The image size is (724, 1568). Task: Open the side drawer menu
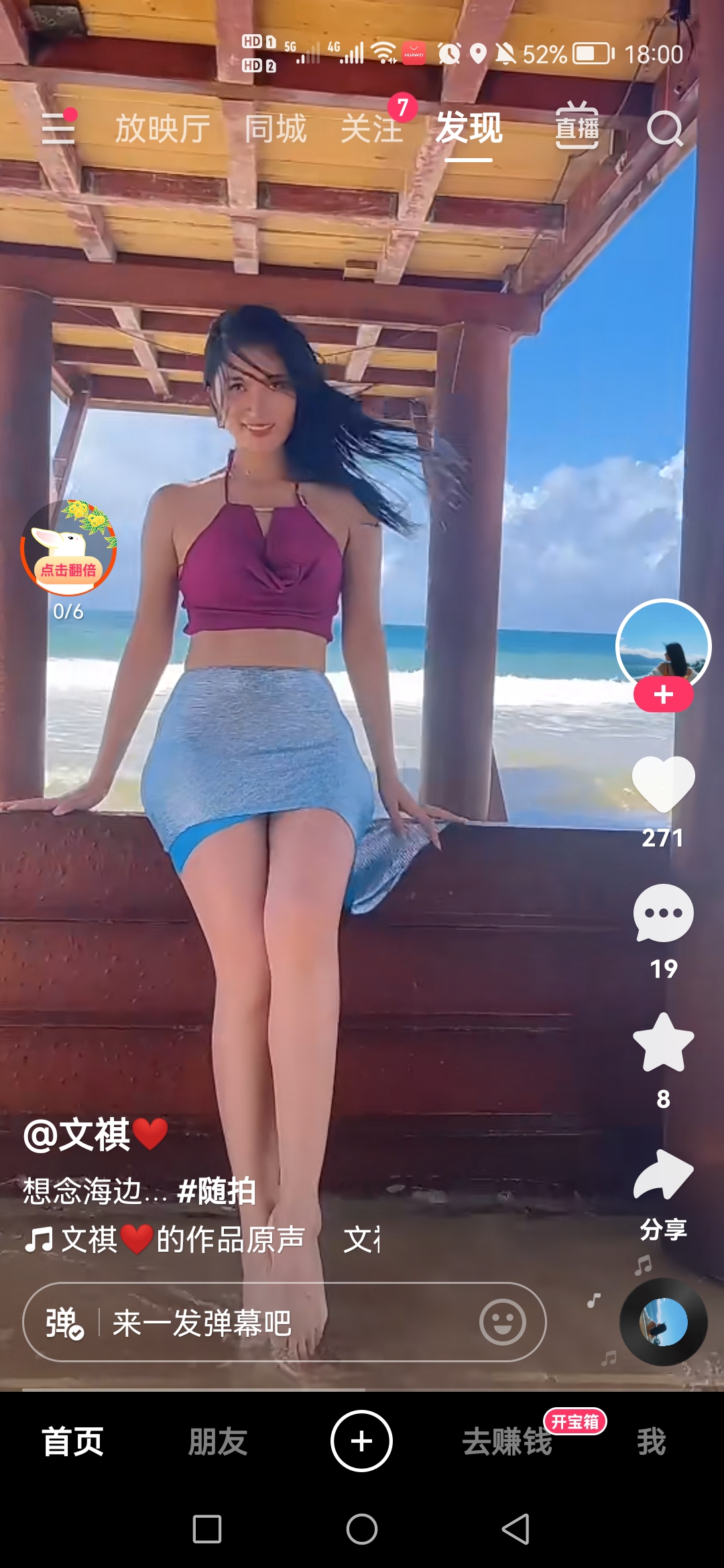pos(58,127)
